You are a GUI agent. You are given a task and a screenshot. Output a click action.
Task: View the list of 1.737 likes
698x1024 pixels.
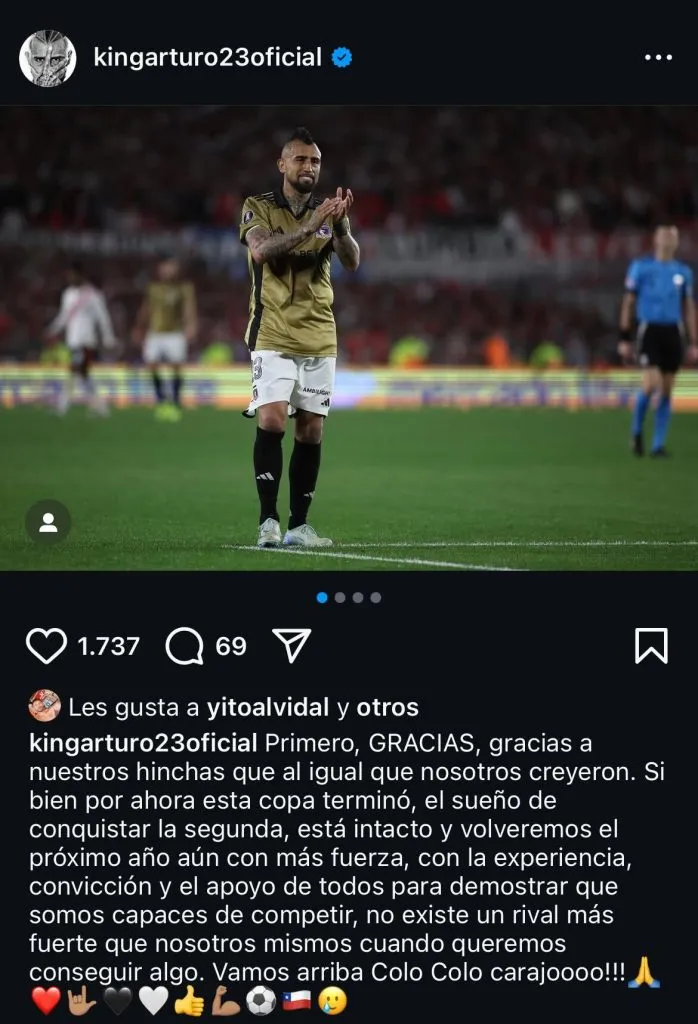click(109, 647)
